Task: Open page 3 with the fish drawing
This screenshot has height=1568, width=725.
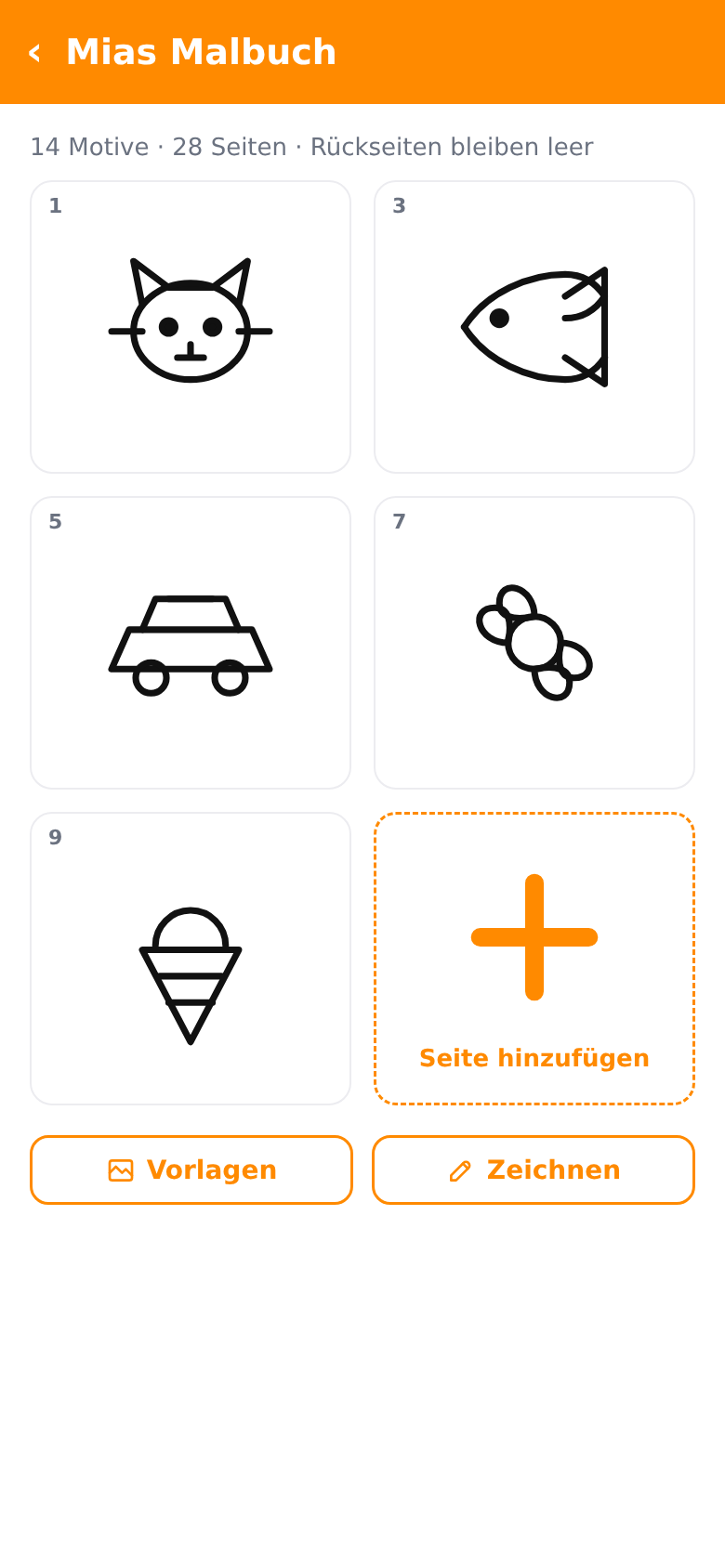Action: coord(534,327)
